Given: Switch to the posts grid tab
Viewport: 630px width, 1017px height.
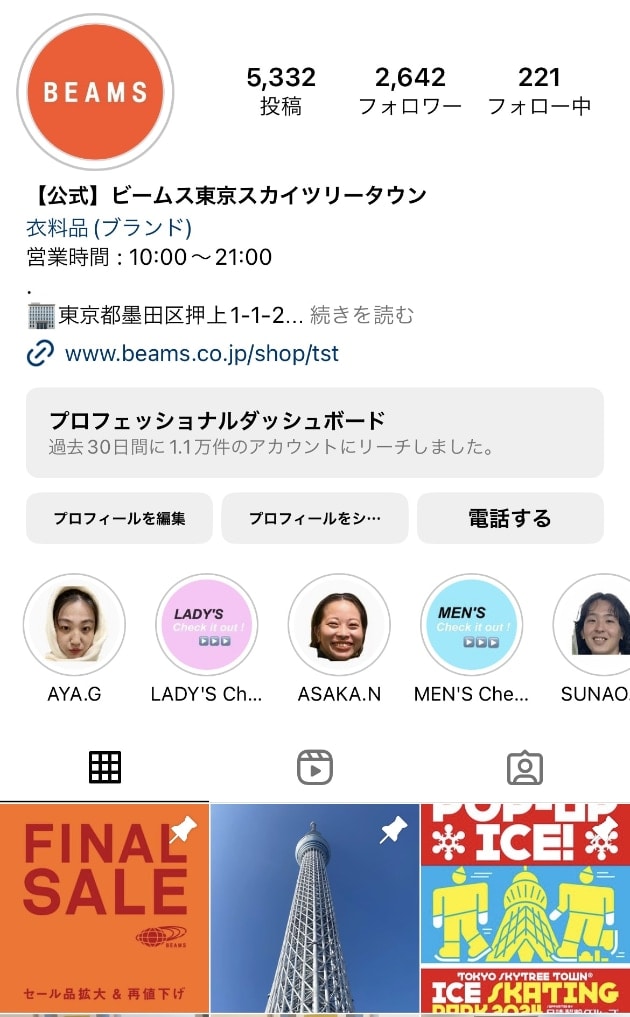Looking at the screenshot, I should coord(105,767).
